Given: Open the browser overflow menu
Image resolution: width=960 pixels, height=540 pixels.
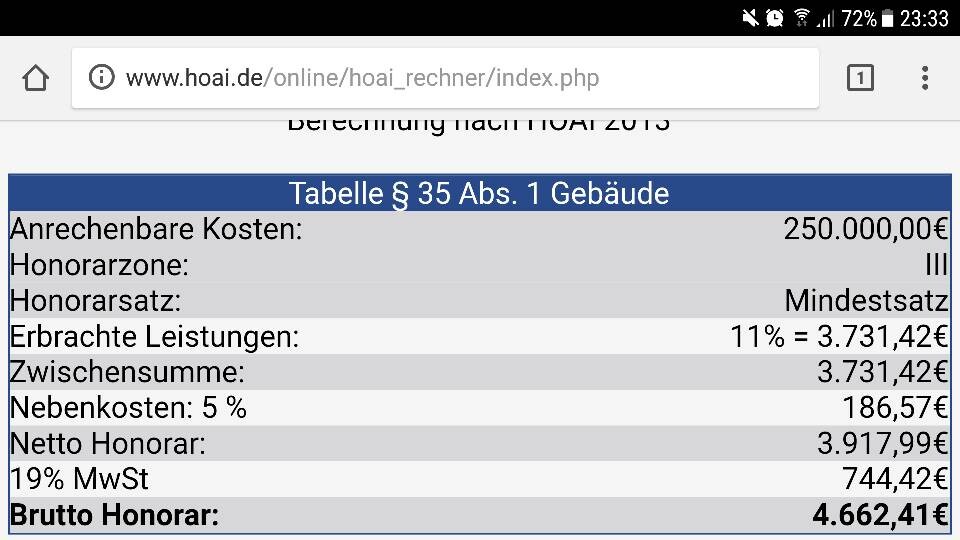Looking at the screenshot, I should click(925, 78).
